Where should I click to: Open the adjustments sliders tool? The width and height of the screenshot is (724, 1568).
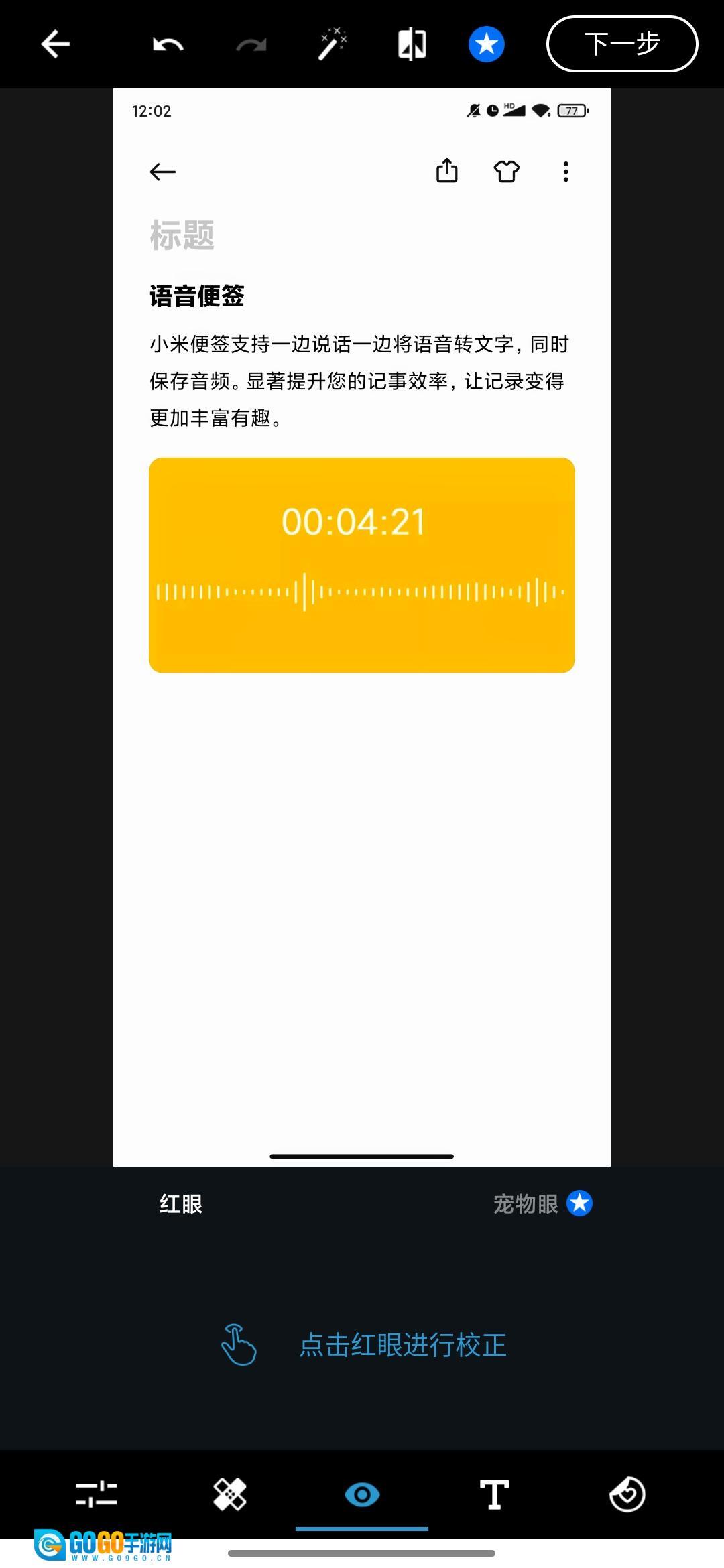[x=97, y=1494]
